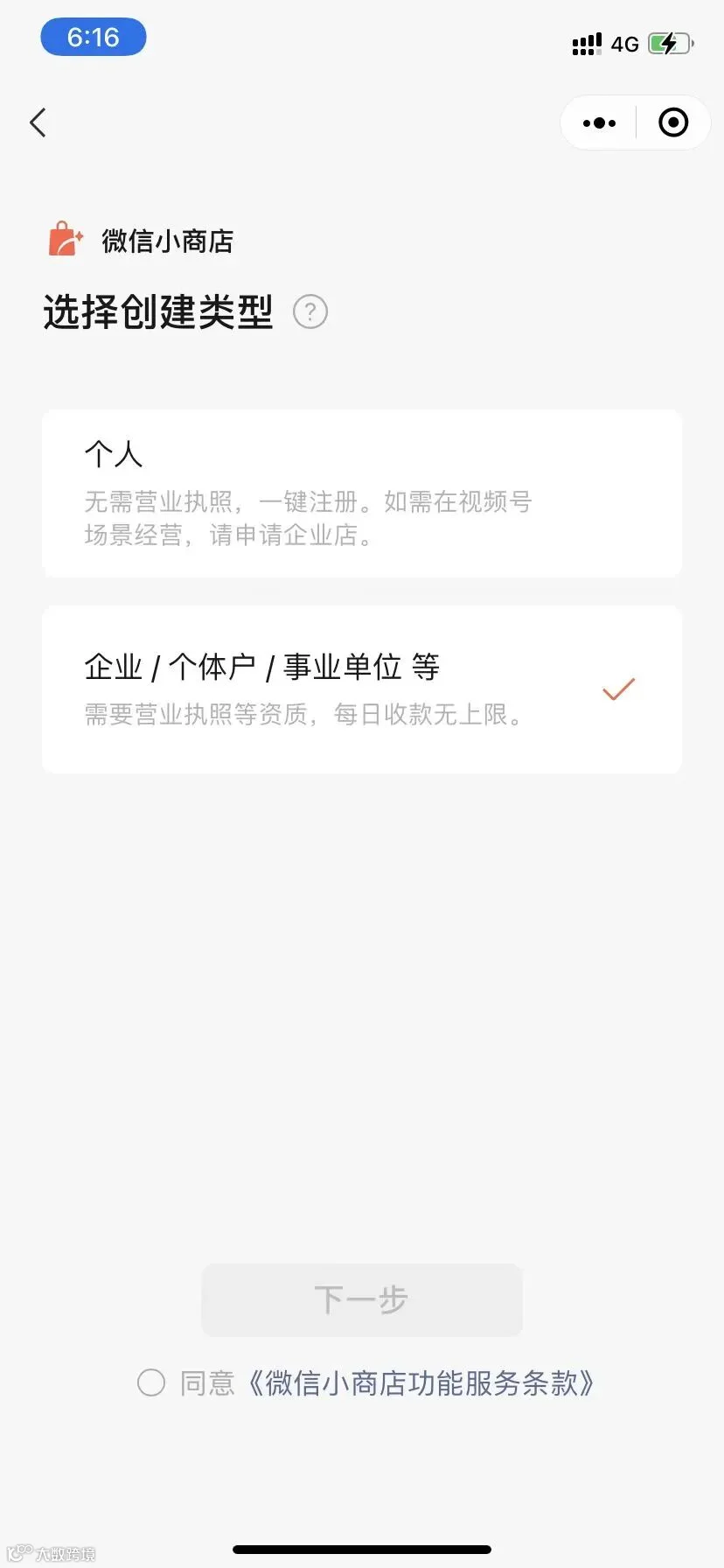Open the 《微信小商店功能服务条款》 link
Viewport: 724px width, 1568px height.
coord(421,1382)
